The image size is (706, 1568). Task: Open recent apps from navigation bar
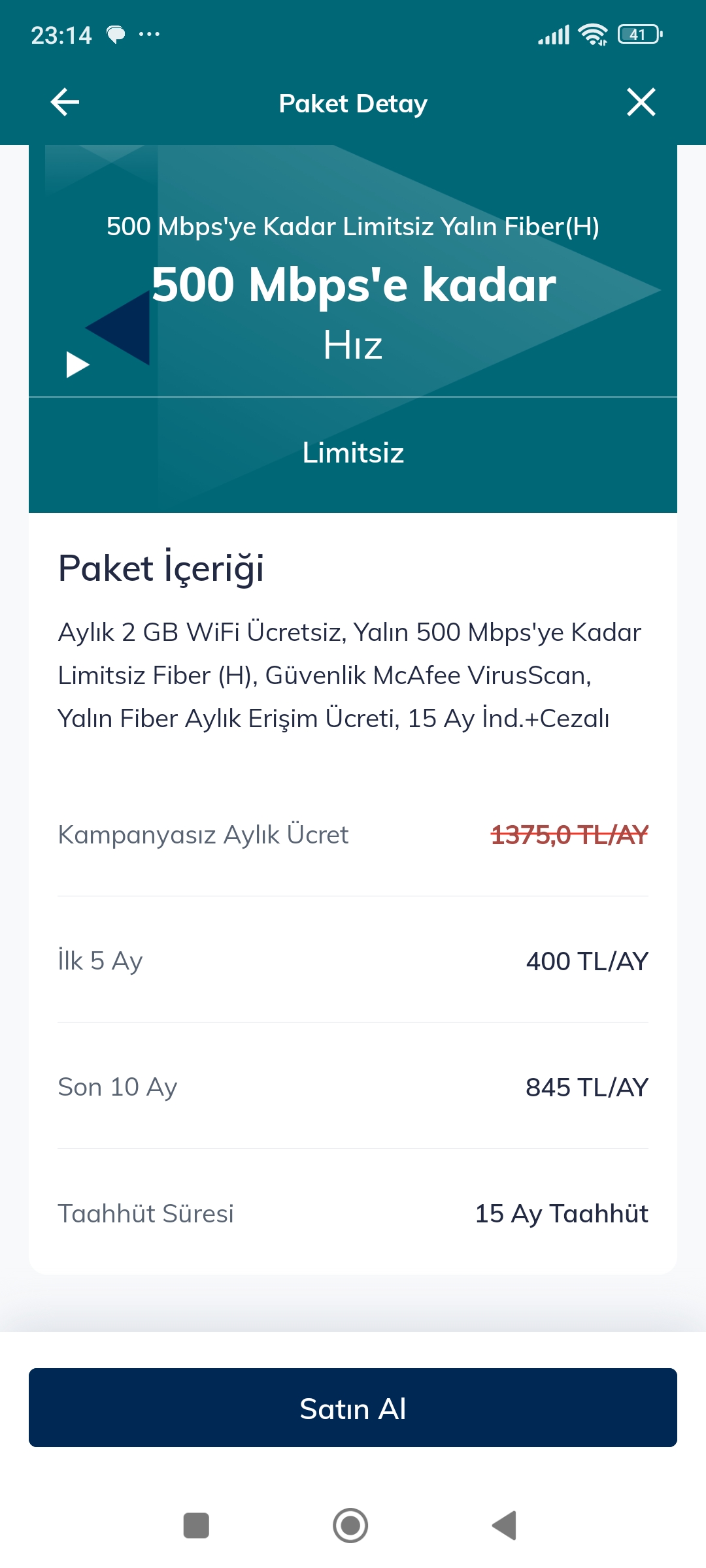pyautogui.click(x=196, y=1526)
